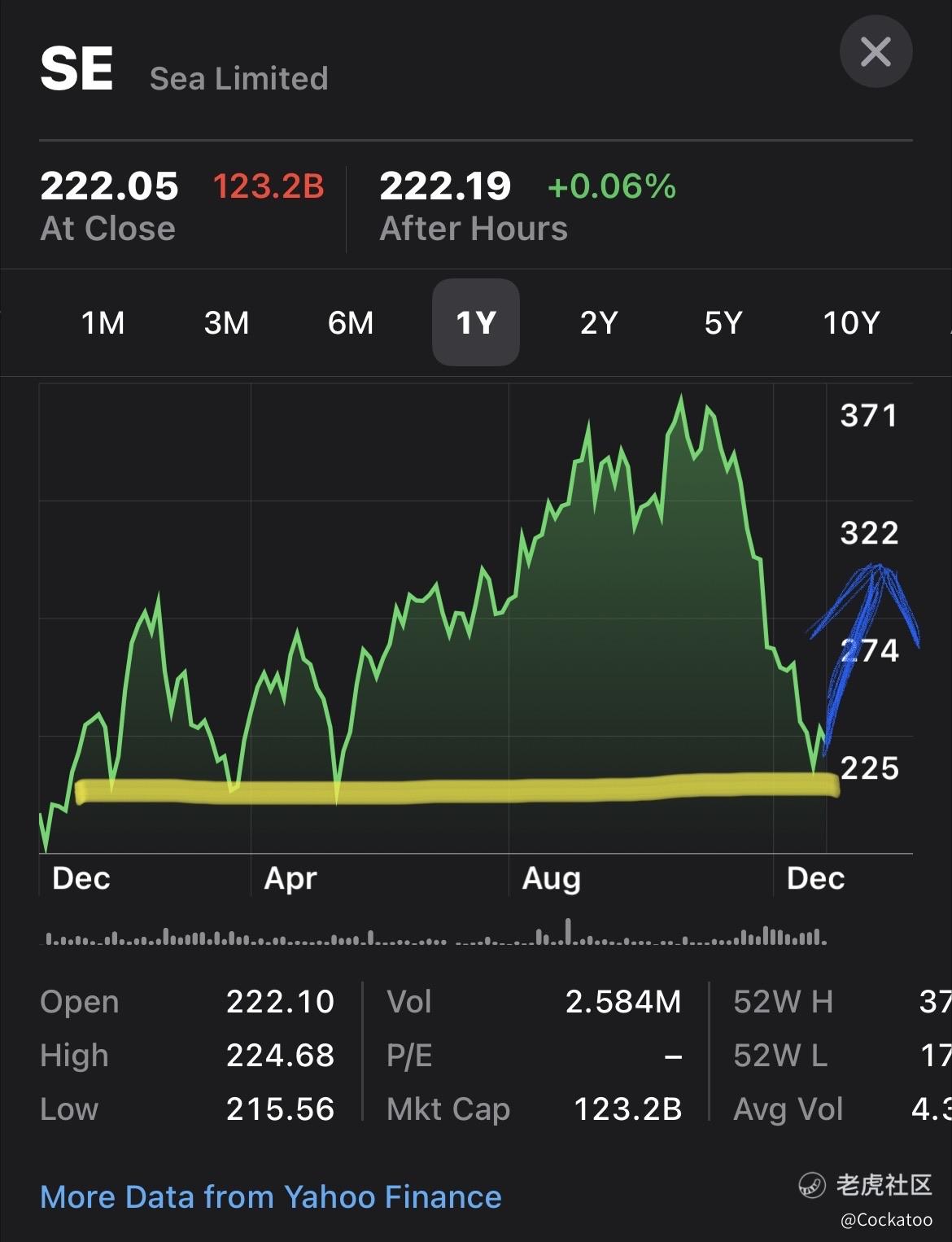The width and height of the screenshot is (952, 1242).
Task: Close the SE stock detail view
Action: click(876, 53)
